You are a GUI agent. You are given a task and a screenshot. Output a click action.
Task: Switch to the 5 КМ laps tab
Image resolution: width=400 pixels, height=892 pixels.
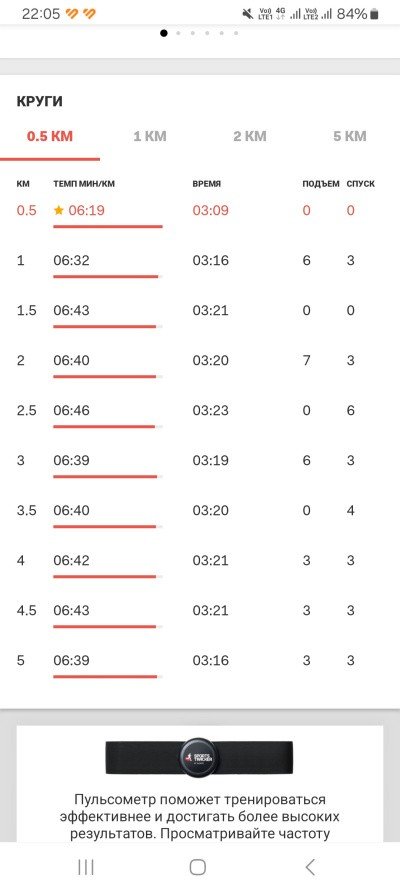coord(349,137)
